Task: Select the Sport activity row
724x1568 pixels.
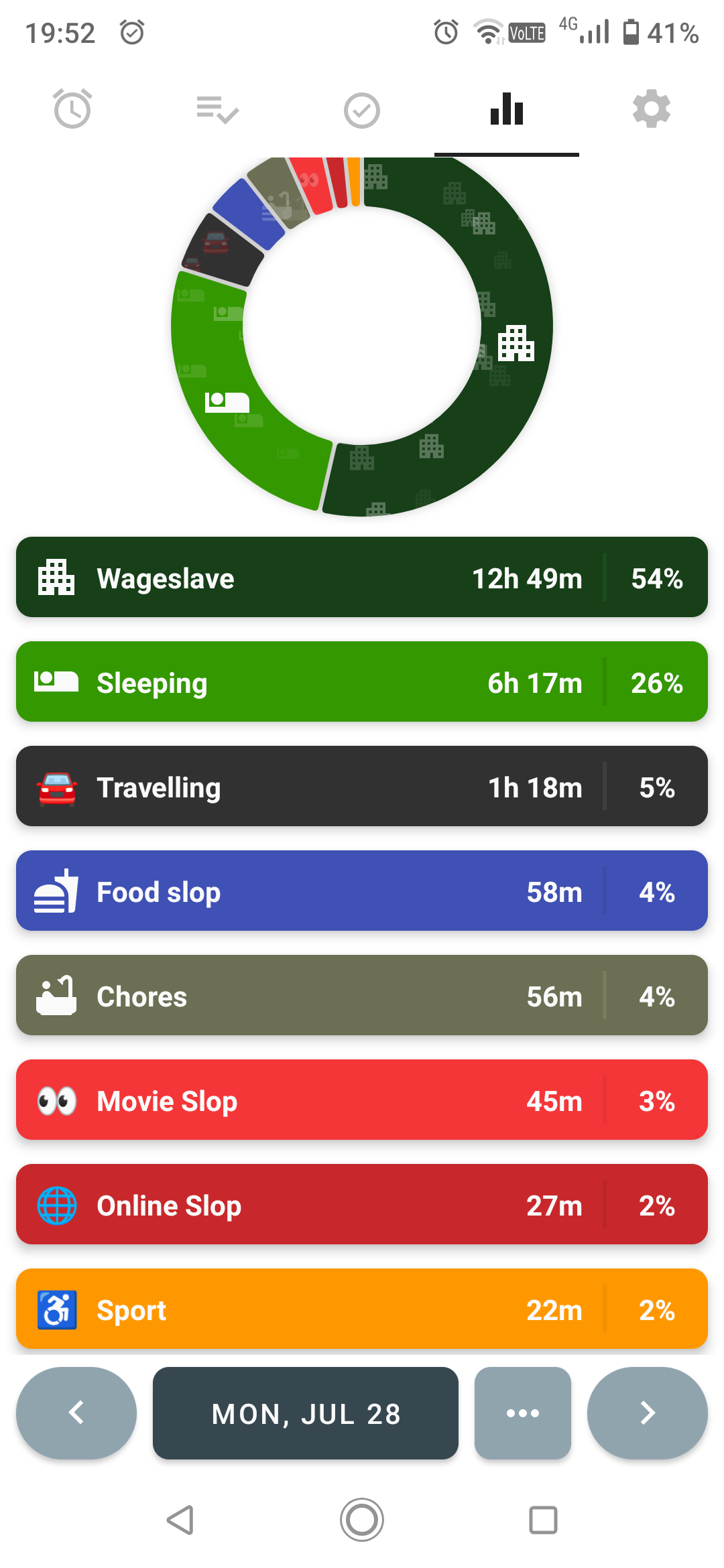Action: (x=362, y=1309)
